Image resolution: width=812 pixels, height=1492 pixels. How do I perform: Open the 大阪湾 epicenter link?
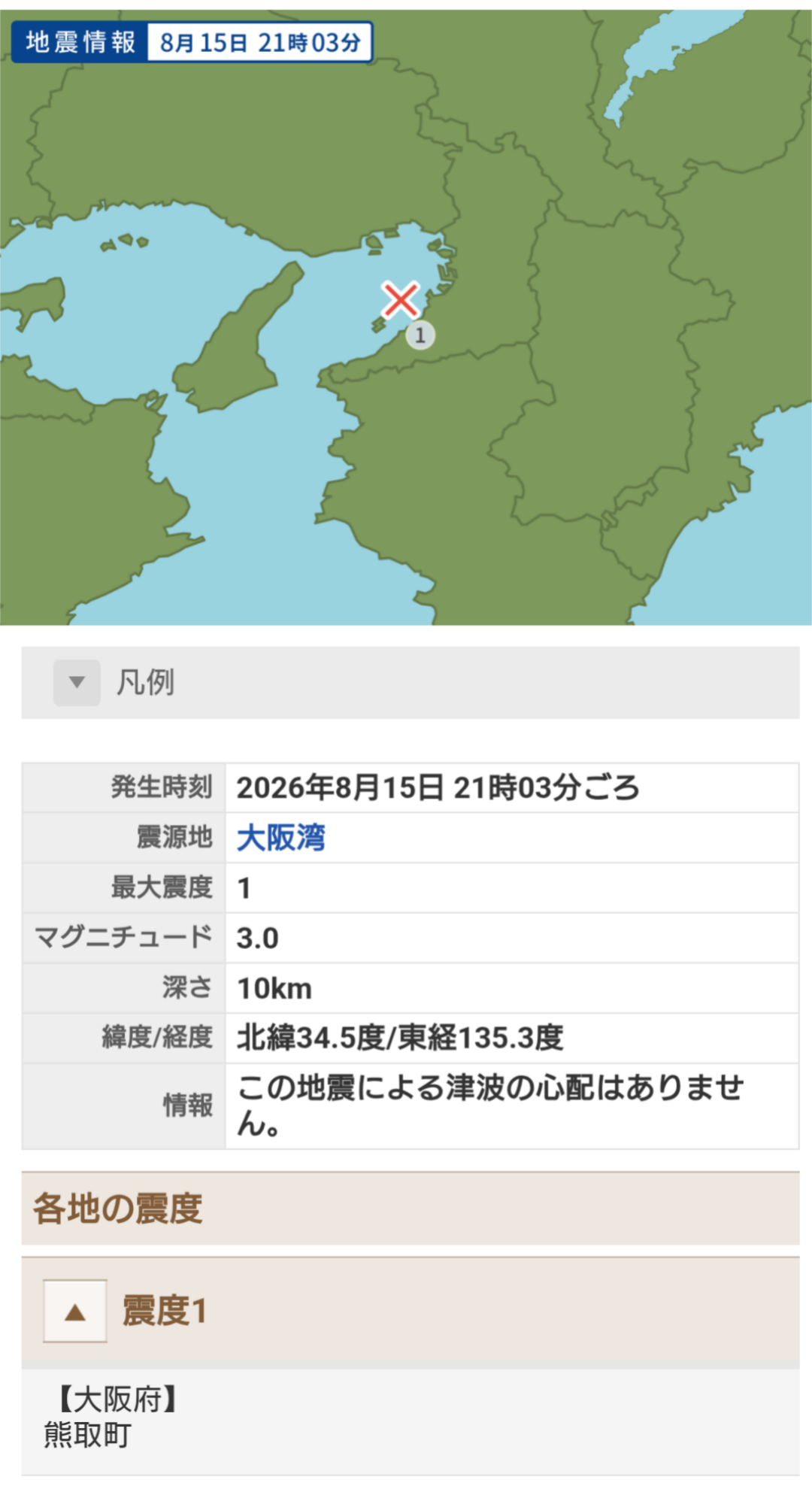(x=281, y=838)
